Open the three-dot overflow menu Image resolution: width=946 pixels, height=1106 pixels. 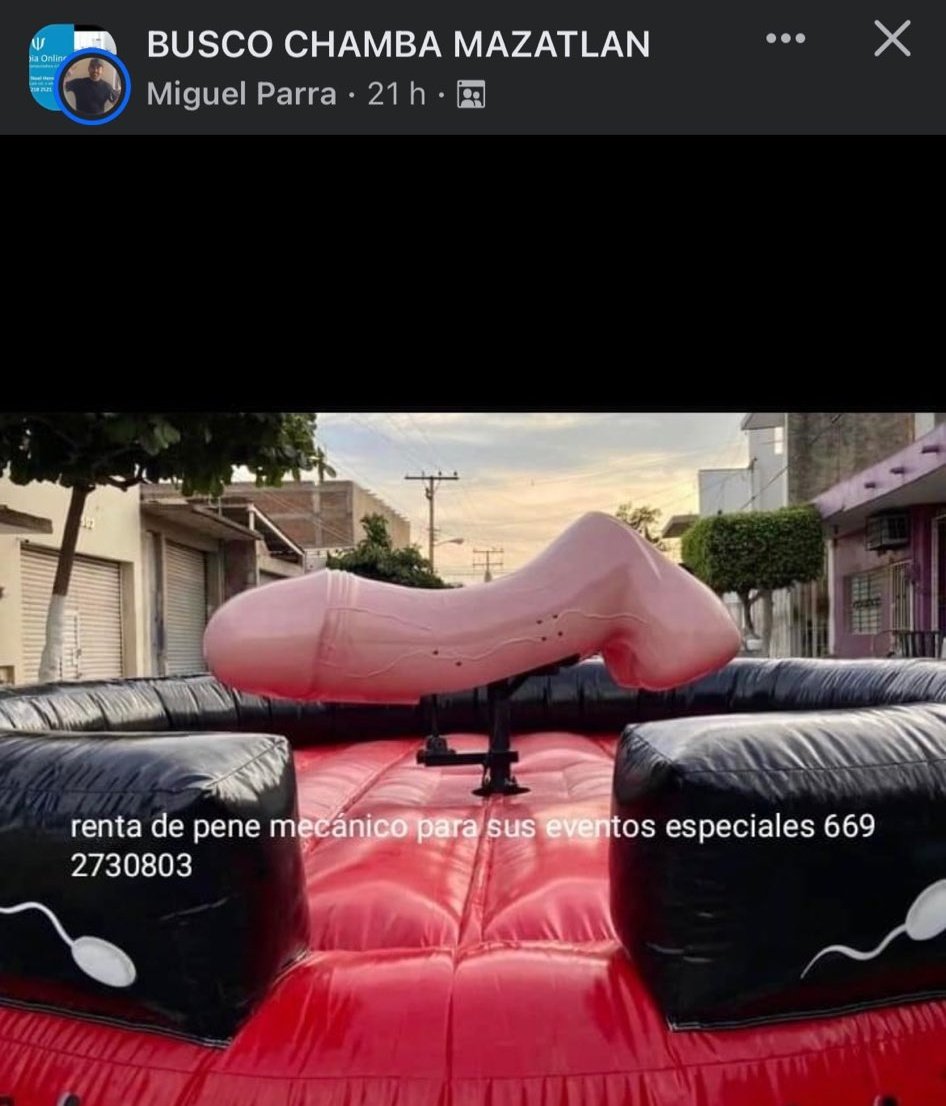pos(785,39)
